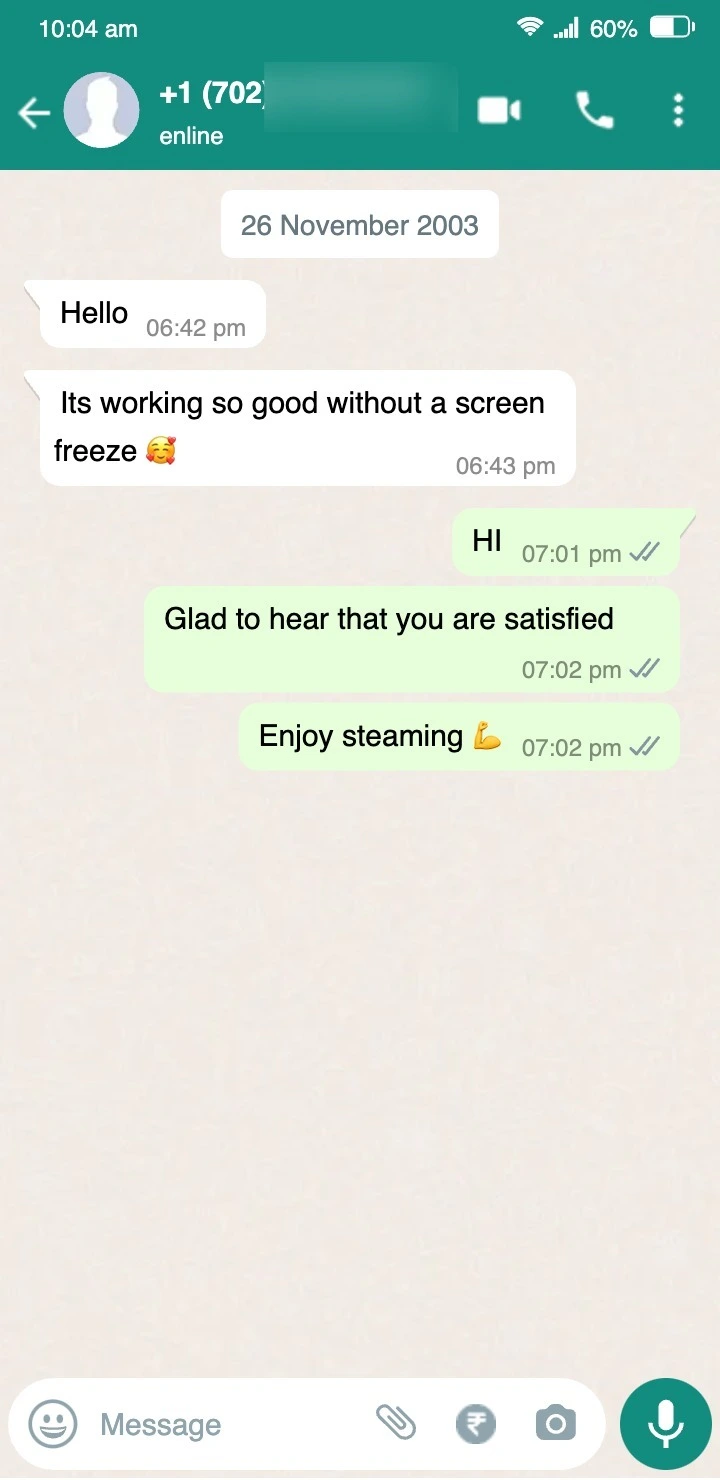Open the three-dot overflow menu
This screenshot has height=1480, width=720.
pos(678,110)
